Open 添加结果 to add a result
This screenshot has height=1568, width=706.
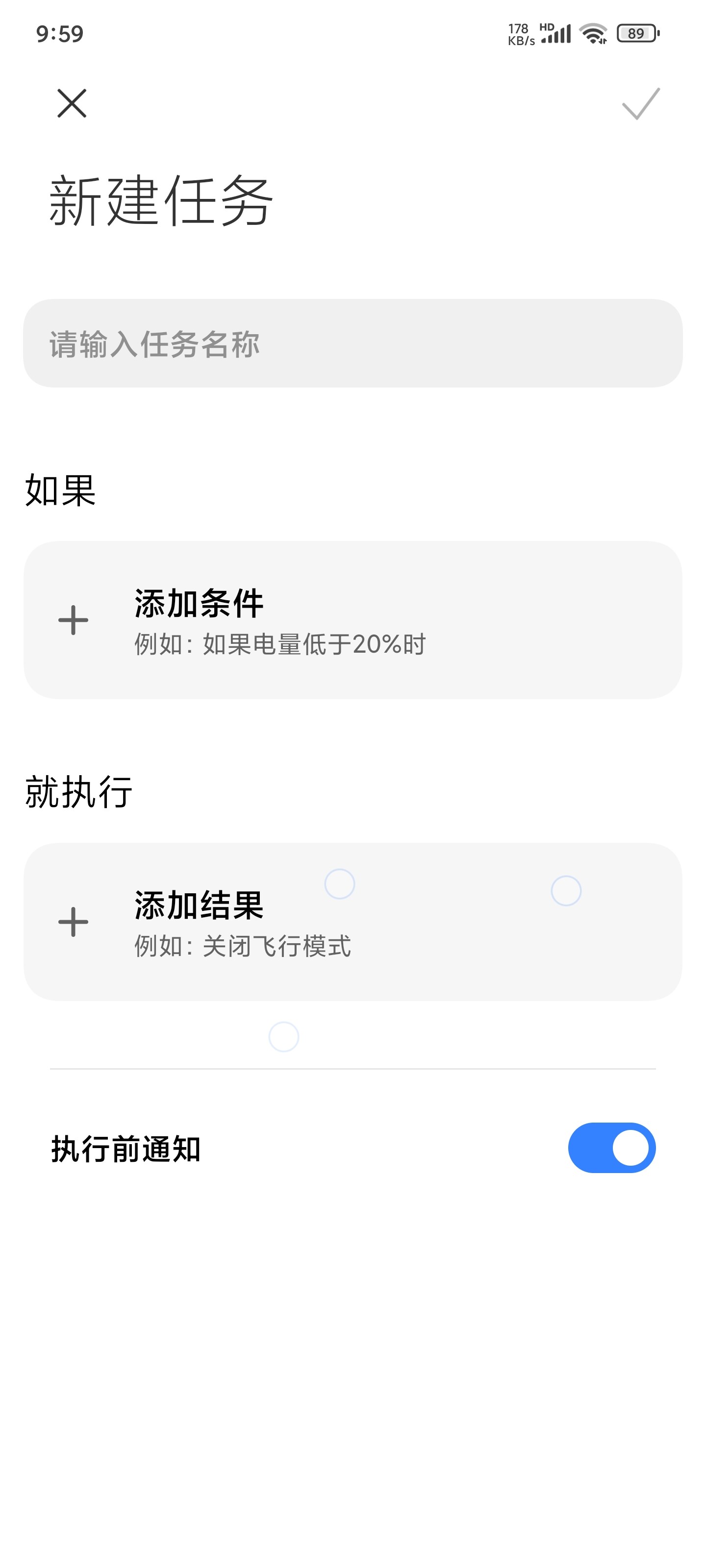pyautogui.click(x=353, y=922)
